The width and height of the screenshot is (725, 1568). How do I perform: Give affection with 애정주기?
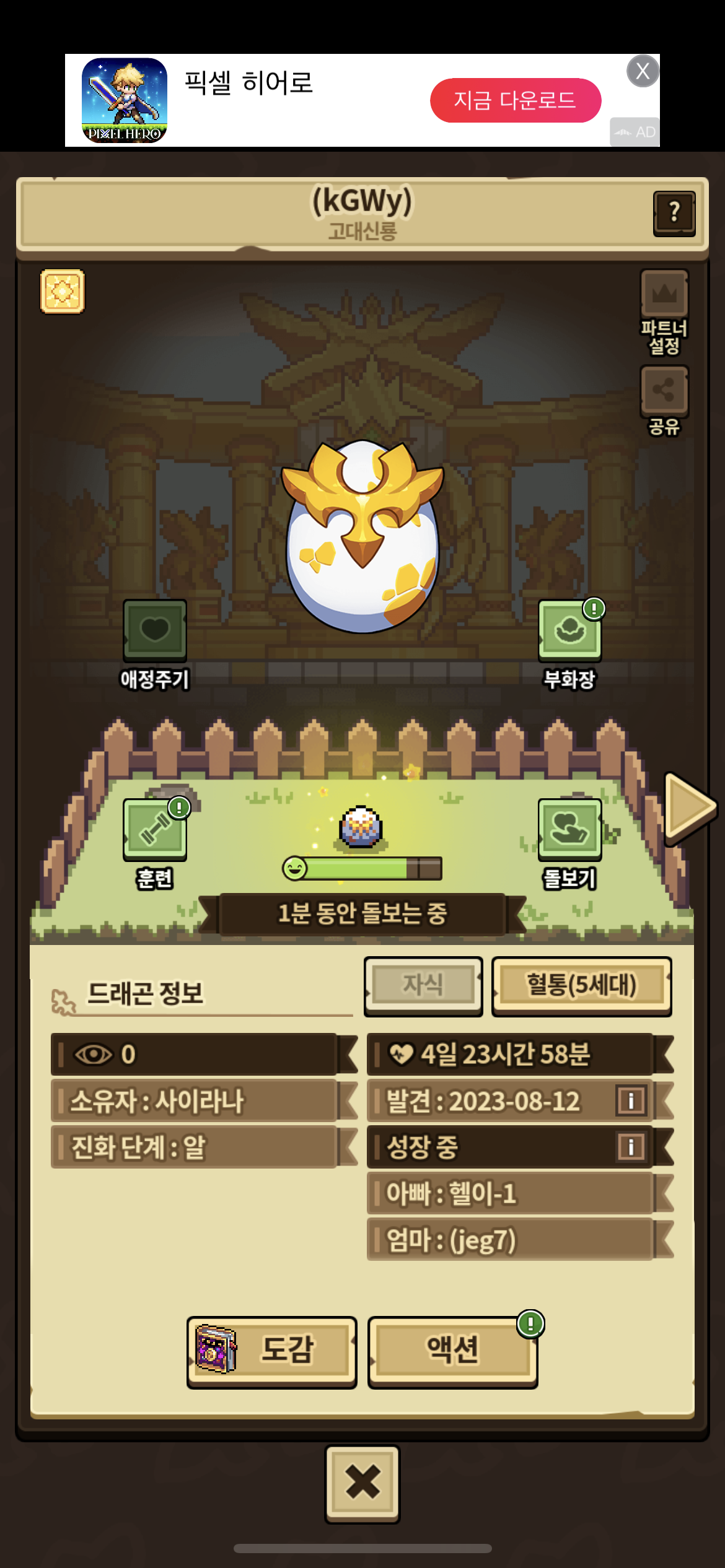tap(155, 644)
